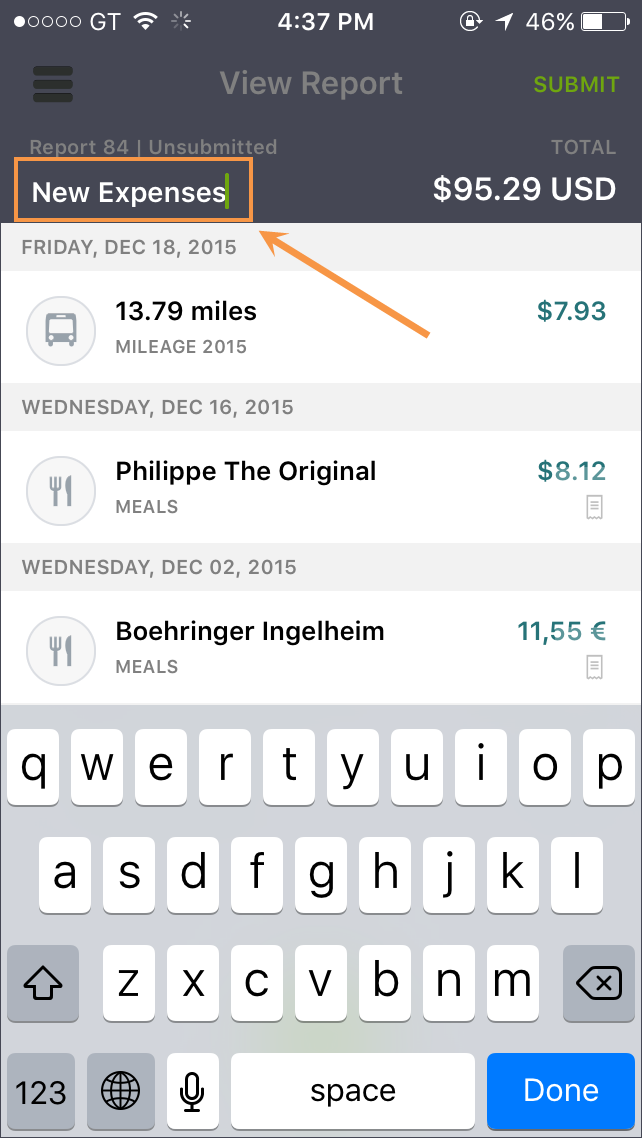
Task: Open the 13.79 miles mileage expense
Action: [321, 329]
